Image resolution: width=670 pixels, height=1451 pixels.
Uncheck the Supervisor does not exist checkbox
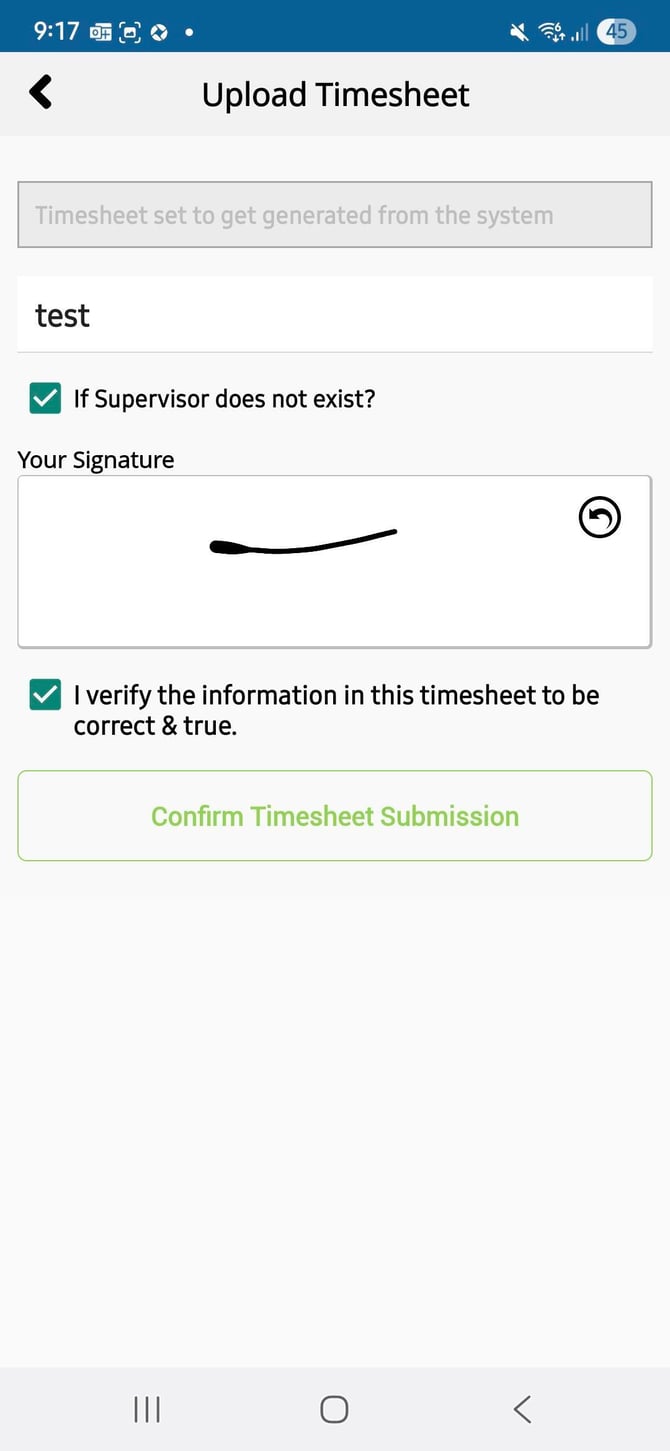pos(46,399)
